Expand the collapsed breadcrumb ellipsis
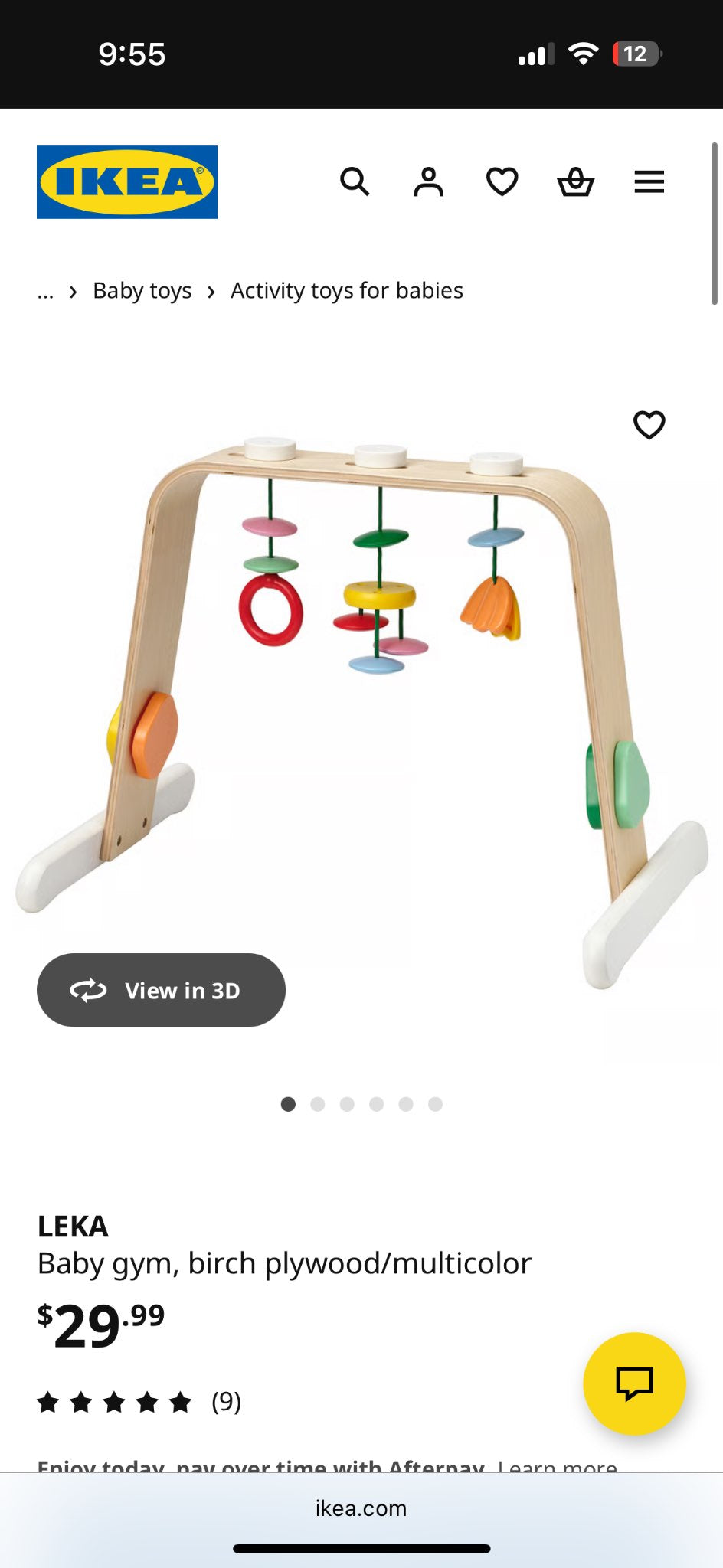Viewport: 723px width, 1568px height. [x=45, y=292]
